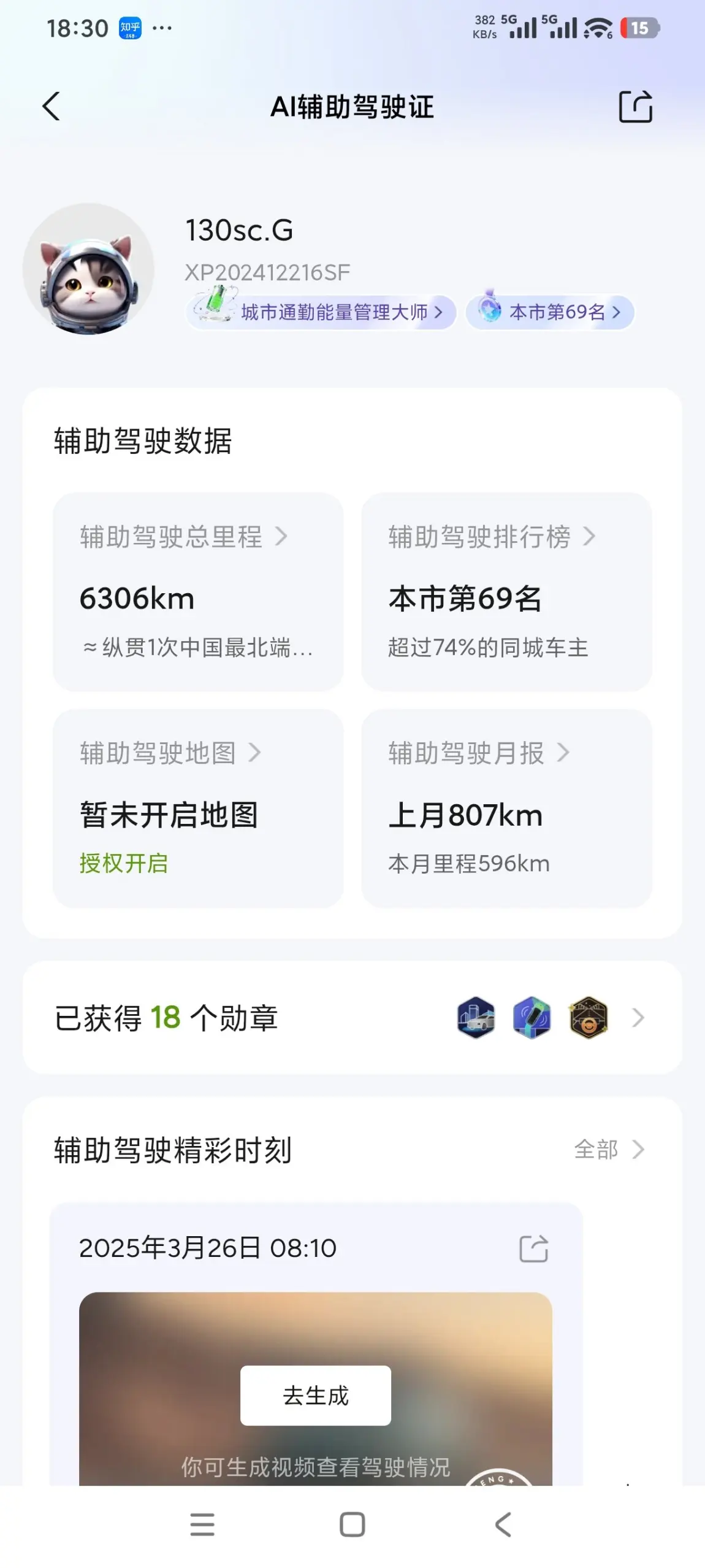This screenshot has width=705, height=1568.
Task: View the 18 earned 勋章
Action: 352,1017
